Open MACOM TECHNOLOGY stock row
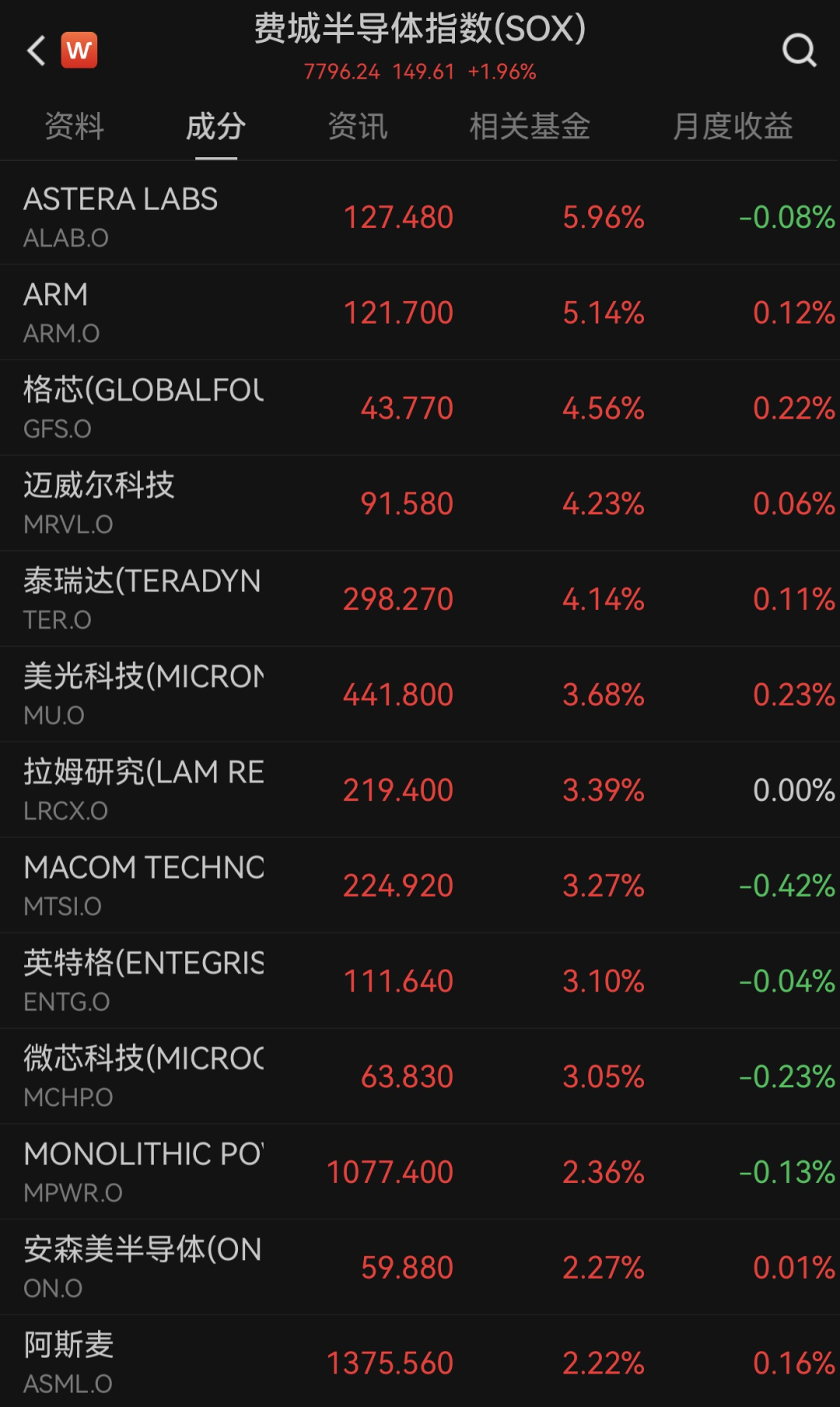This screenshot has height=1407, width=840. (x=420, y=884)
